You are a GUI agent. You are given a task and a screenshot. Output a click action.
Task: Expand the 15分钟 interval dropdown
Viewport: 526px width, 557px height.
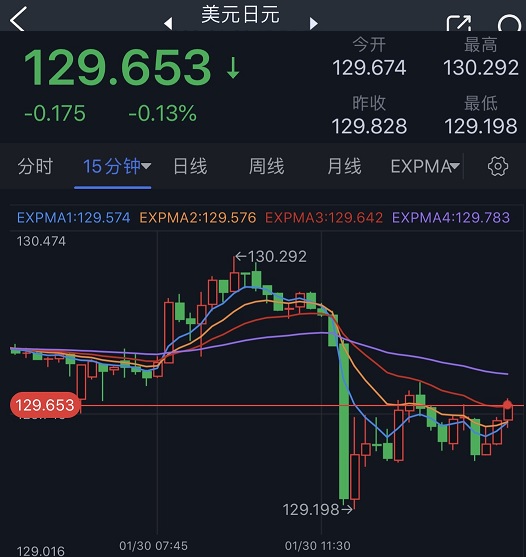117,166
